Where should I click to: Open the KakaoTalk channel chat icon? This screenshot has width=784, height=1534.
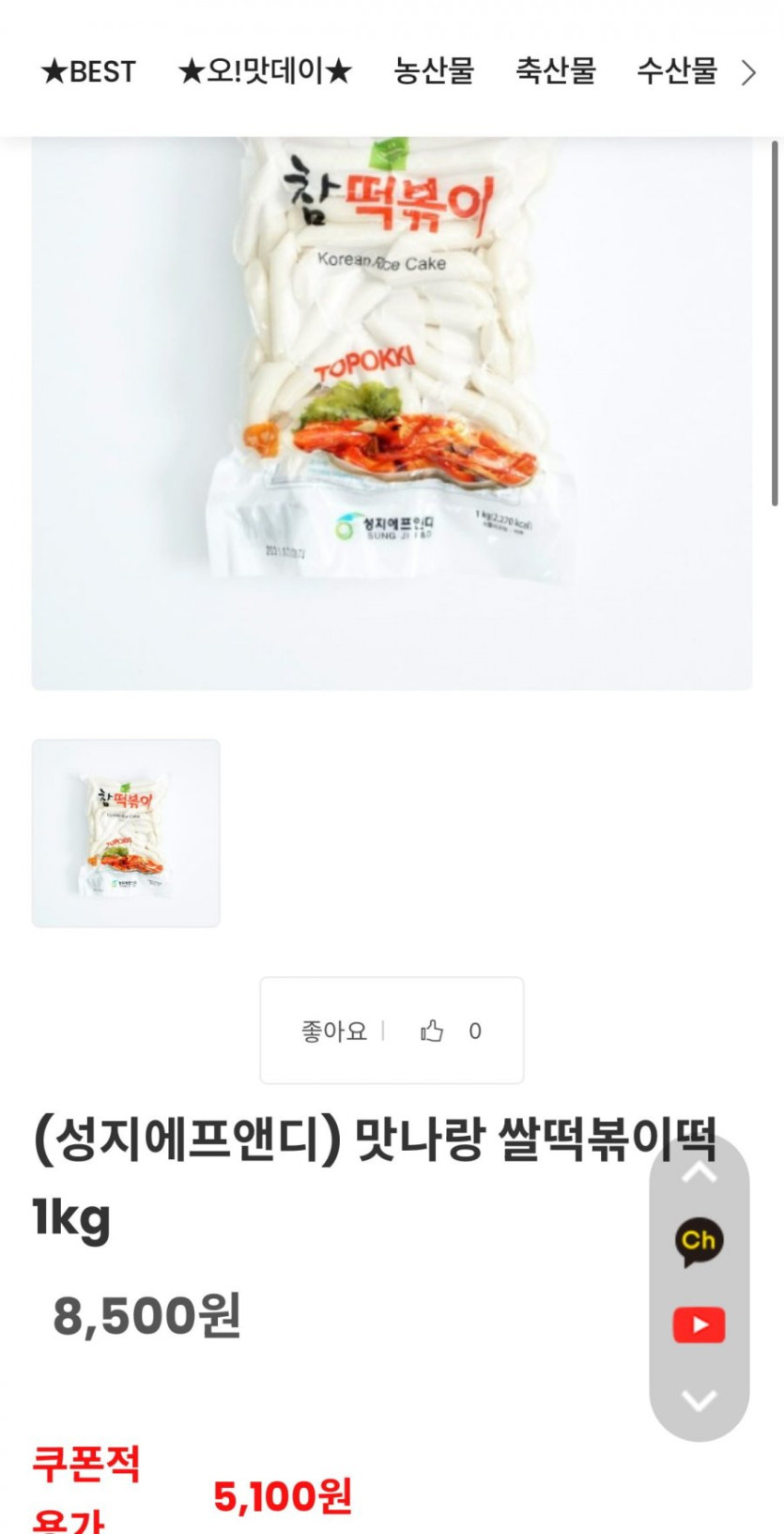click(699, 1241)
